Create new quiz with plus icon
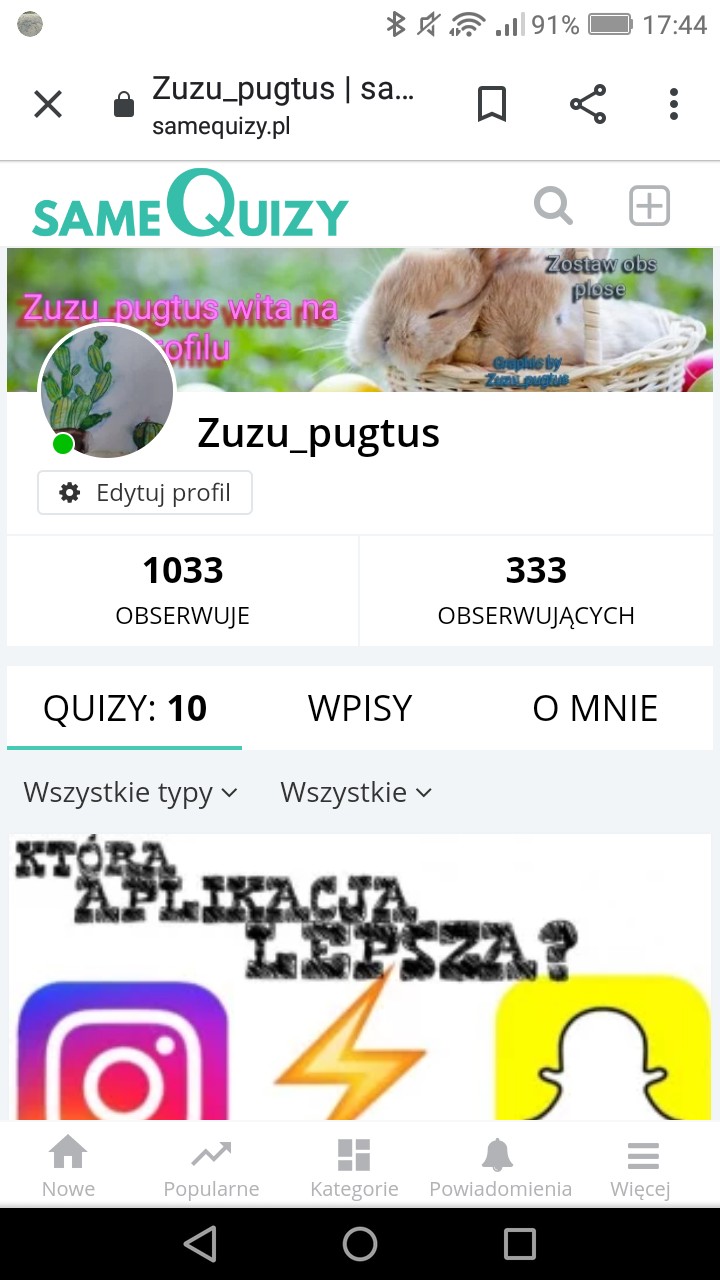720x1280 pixels. [x=649, y=207]
